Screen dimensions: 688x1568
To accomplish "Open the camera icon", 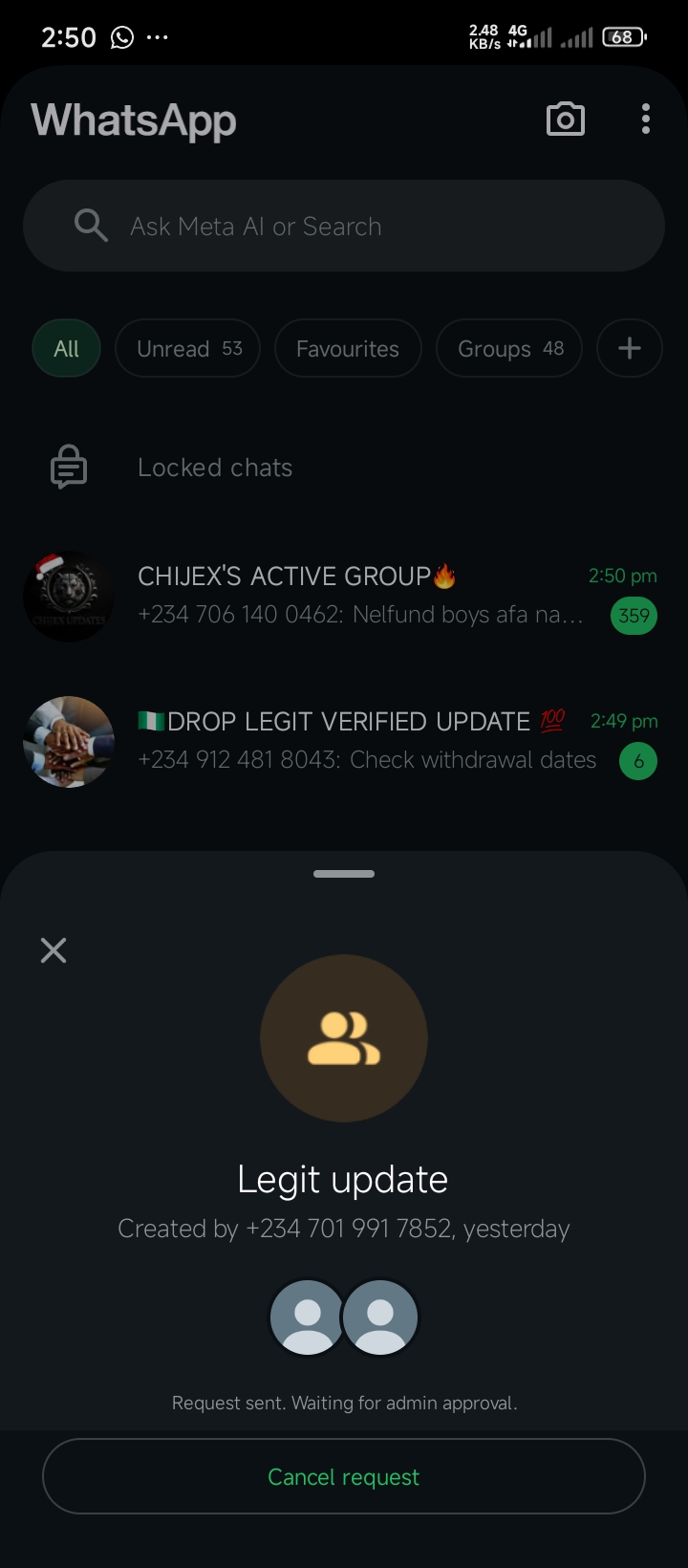I will click(565, 120).
